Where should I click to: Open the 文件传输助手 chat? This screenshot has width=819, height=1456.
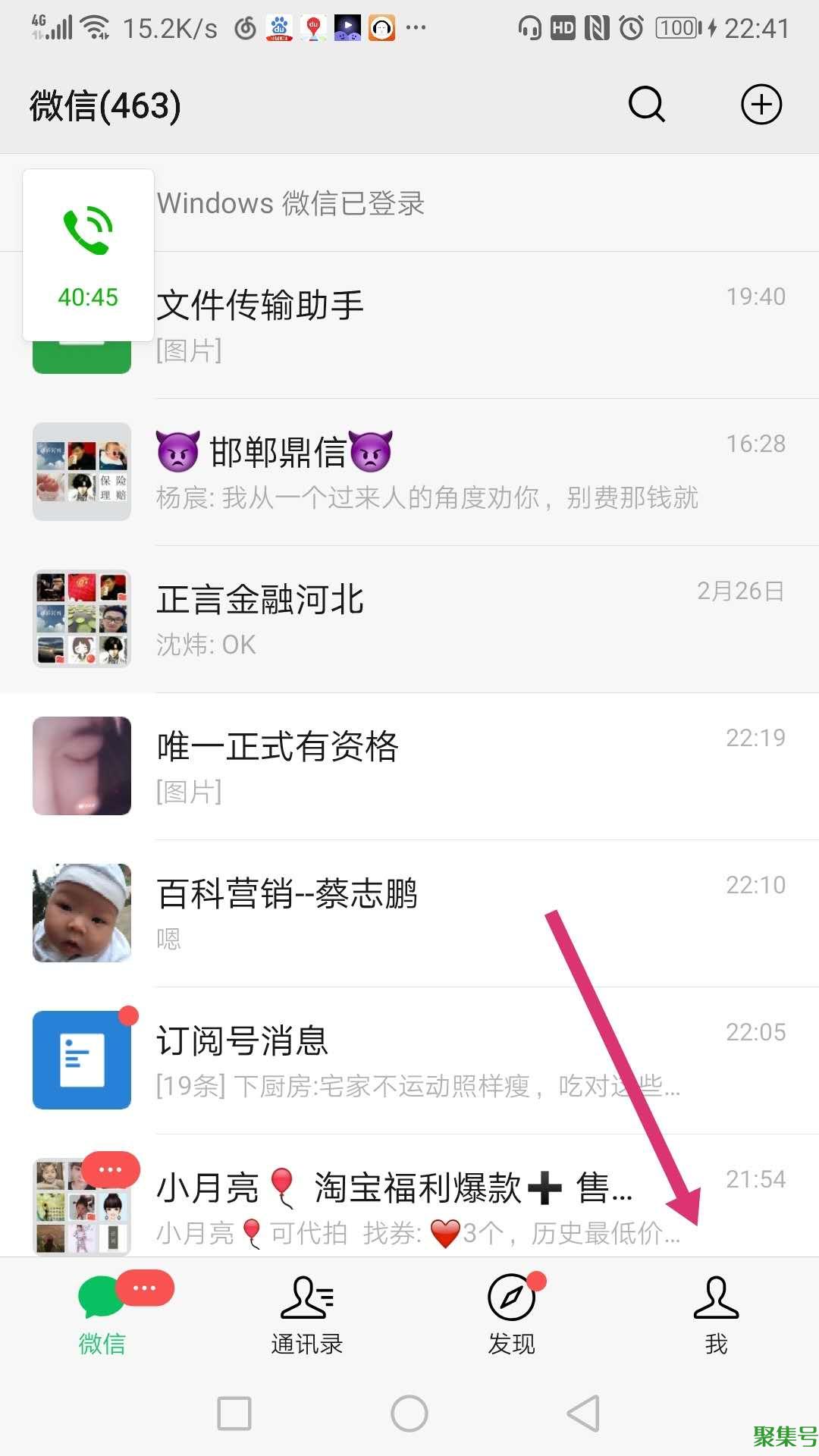coord(470,326)
